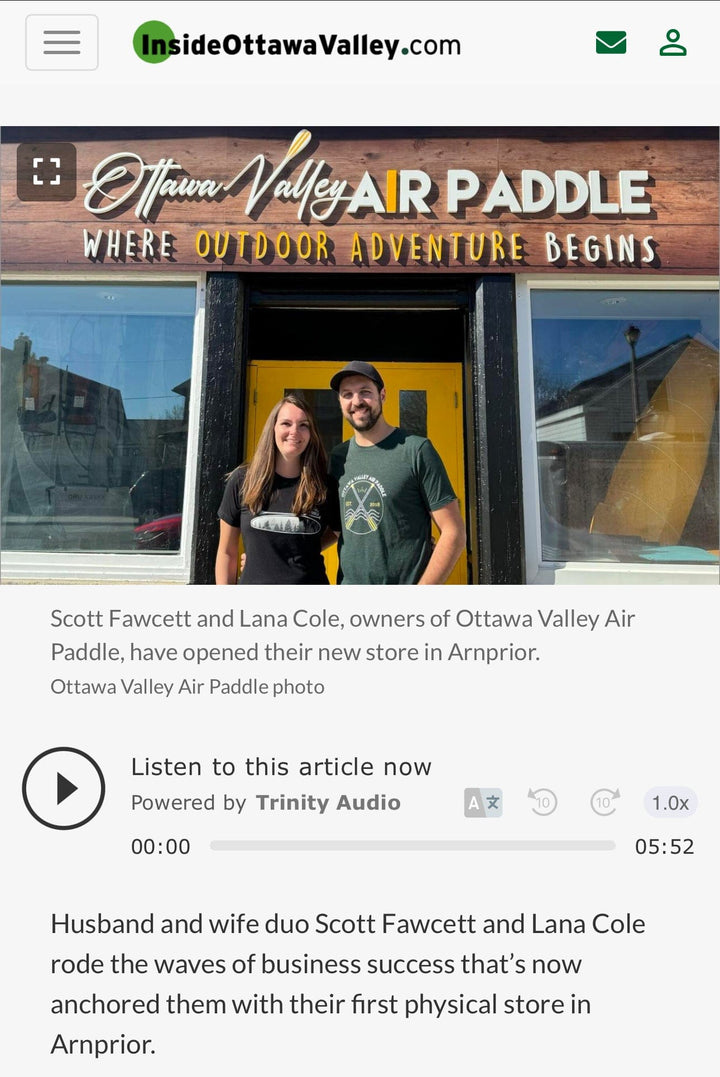Go to the InsideOttawaValley.com homepage
This screenshot has width=720, height=1077.
pyautogui.click(x=297, y=44)
